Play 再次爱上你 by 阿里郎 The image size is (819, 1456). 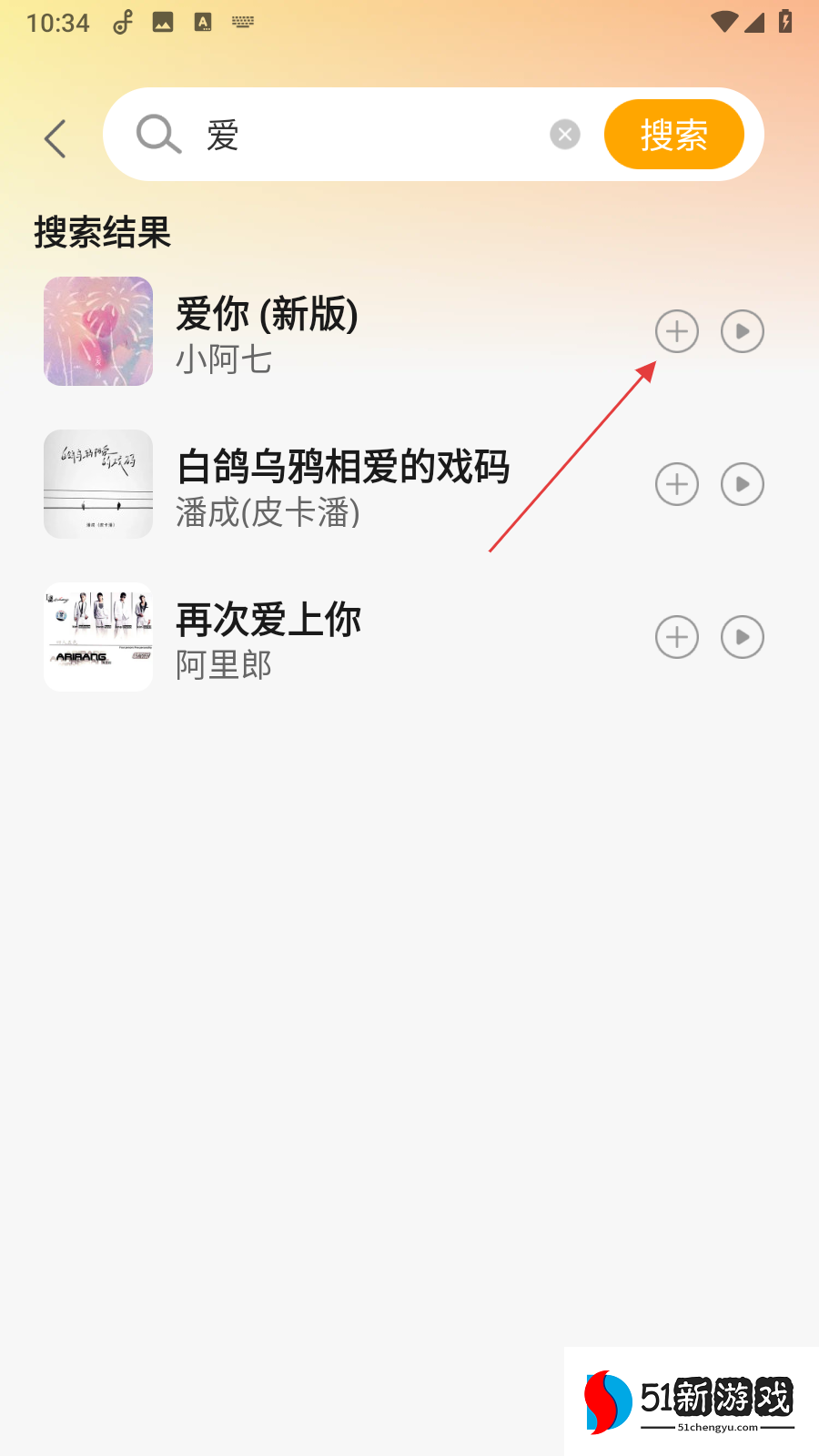pyautogui.click(x=743, y=637)
